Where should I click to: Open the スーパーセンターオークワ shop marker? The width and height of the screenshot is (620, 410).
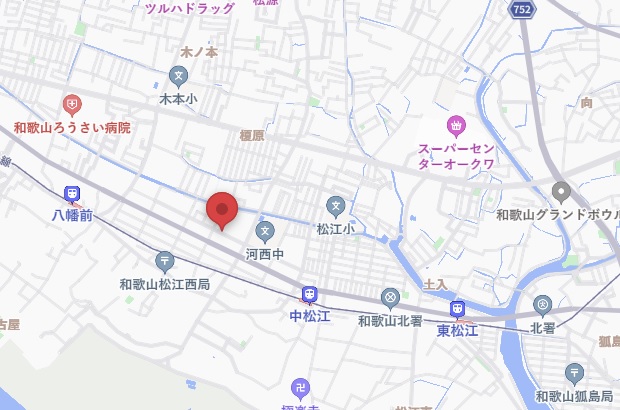[x=456, y=126]
